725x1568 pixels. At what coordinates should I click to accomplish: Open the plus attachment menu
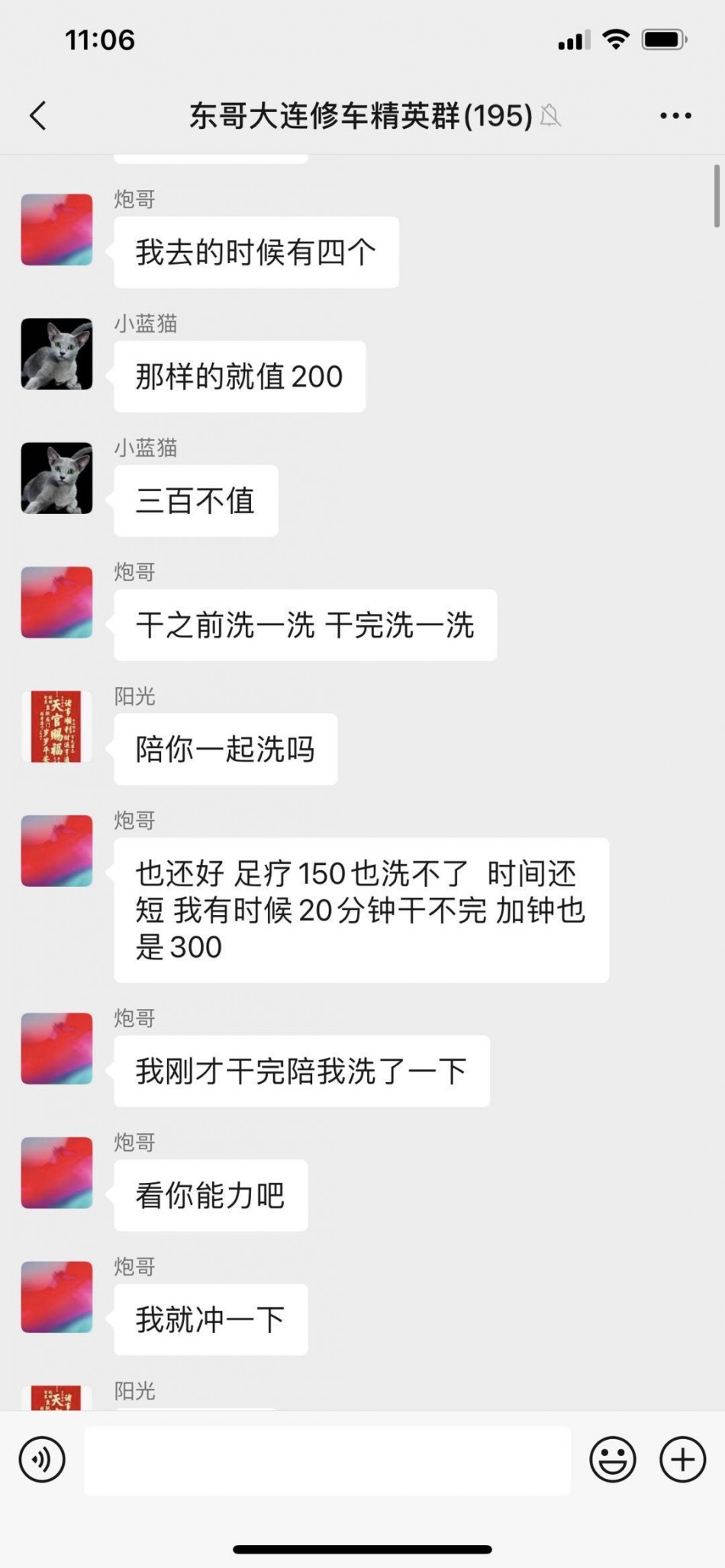682,1460
